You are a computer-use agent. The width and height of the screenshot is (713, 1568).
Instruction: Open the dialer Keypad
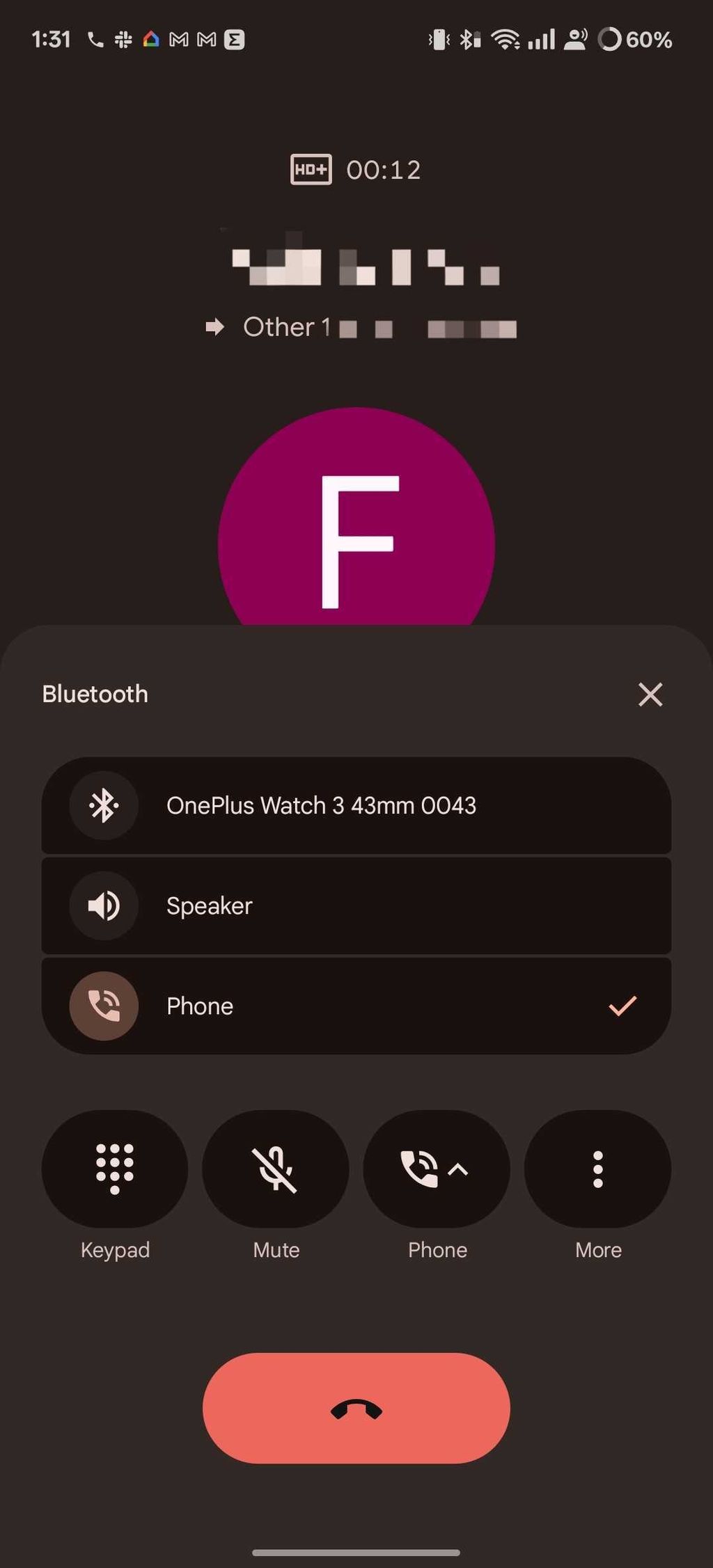(115, 1169)
